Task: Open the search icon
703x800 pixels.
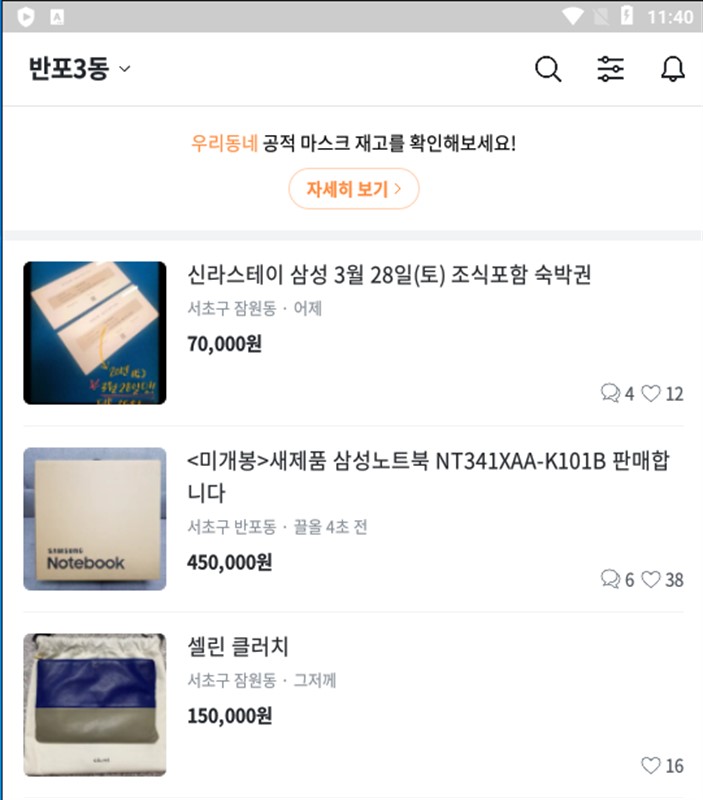Action: coord(548,69)
